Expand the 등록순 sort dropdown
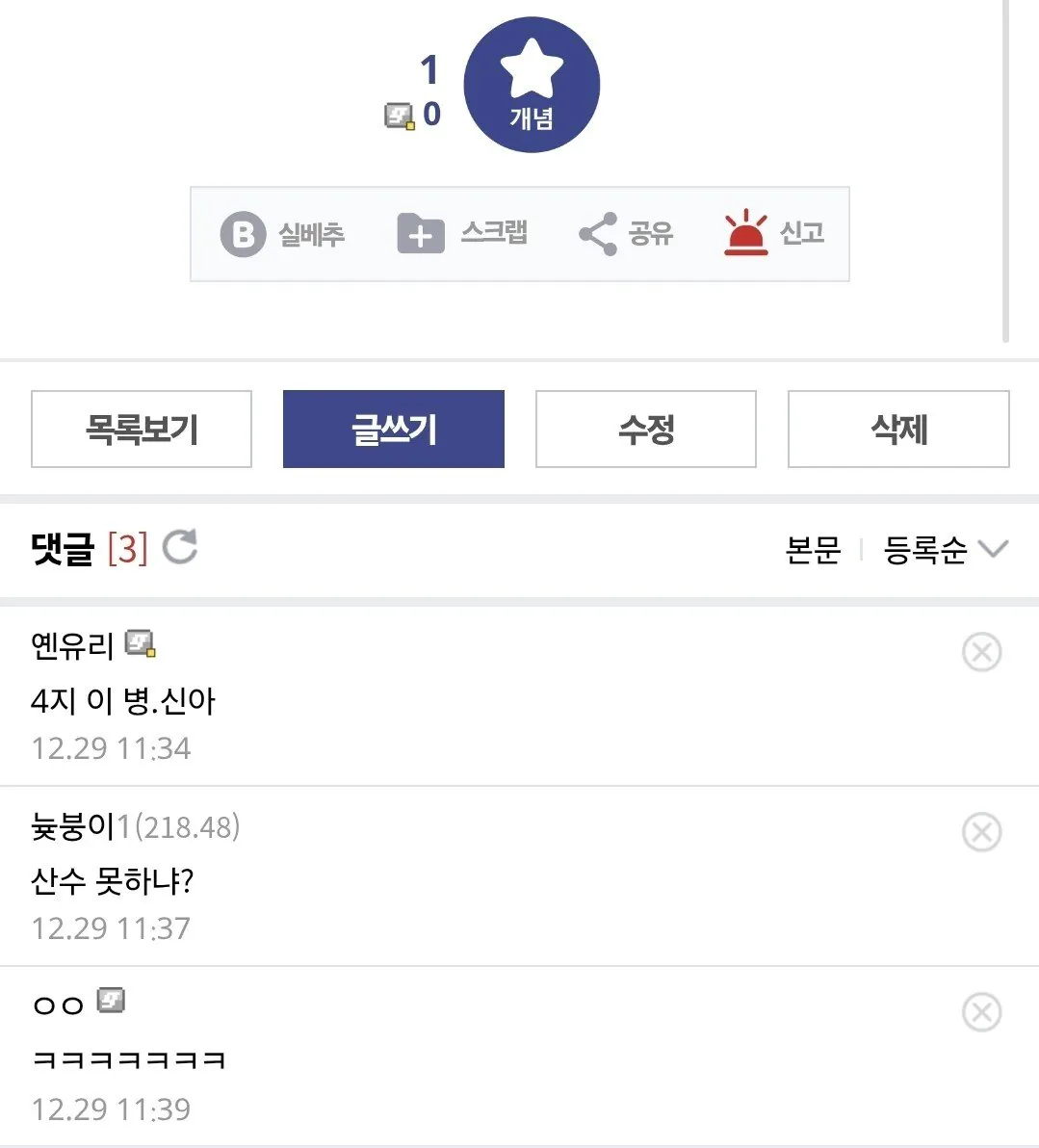 (x=945, y=550)
